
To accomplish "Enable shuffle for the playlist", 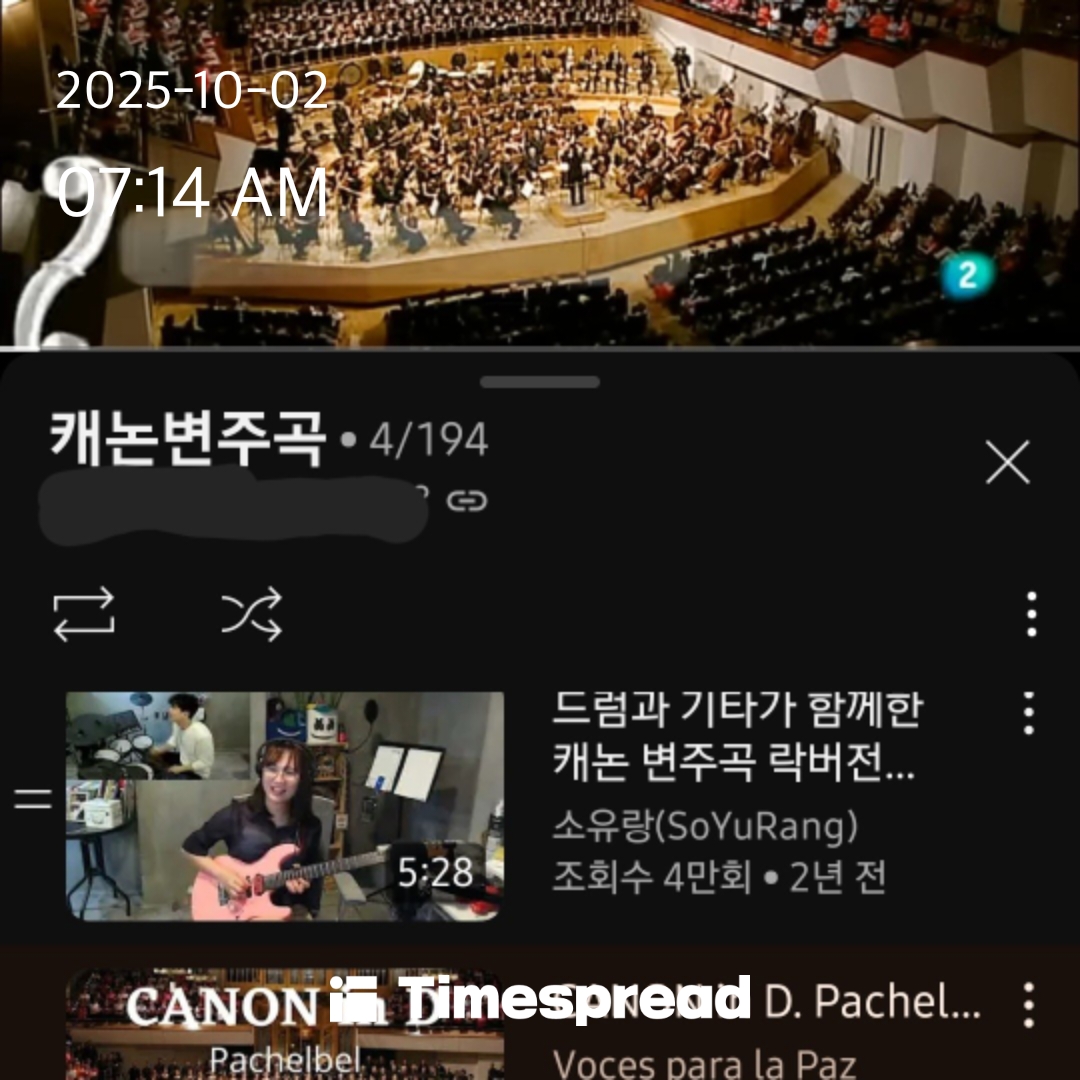I will pyautogui.click(x=252, y=614).
